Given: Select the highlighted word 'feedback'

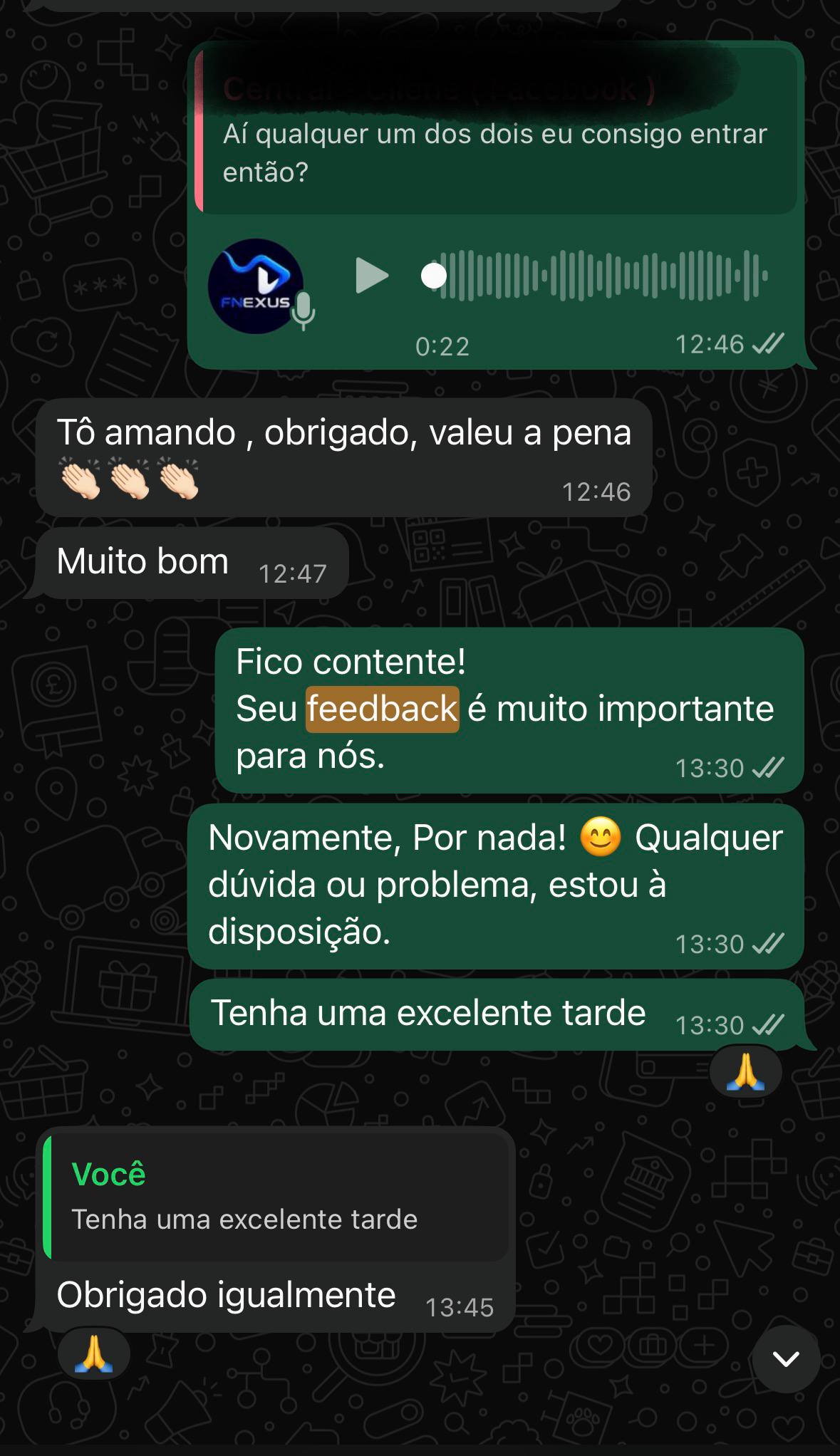Looking at the screenshot, I should point(382,707).
